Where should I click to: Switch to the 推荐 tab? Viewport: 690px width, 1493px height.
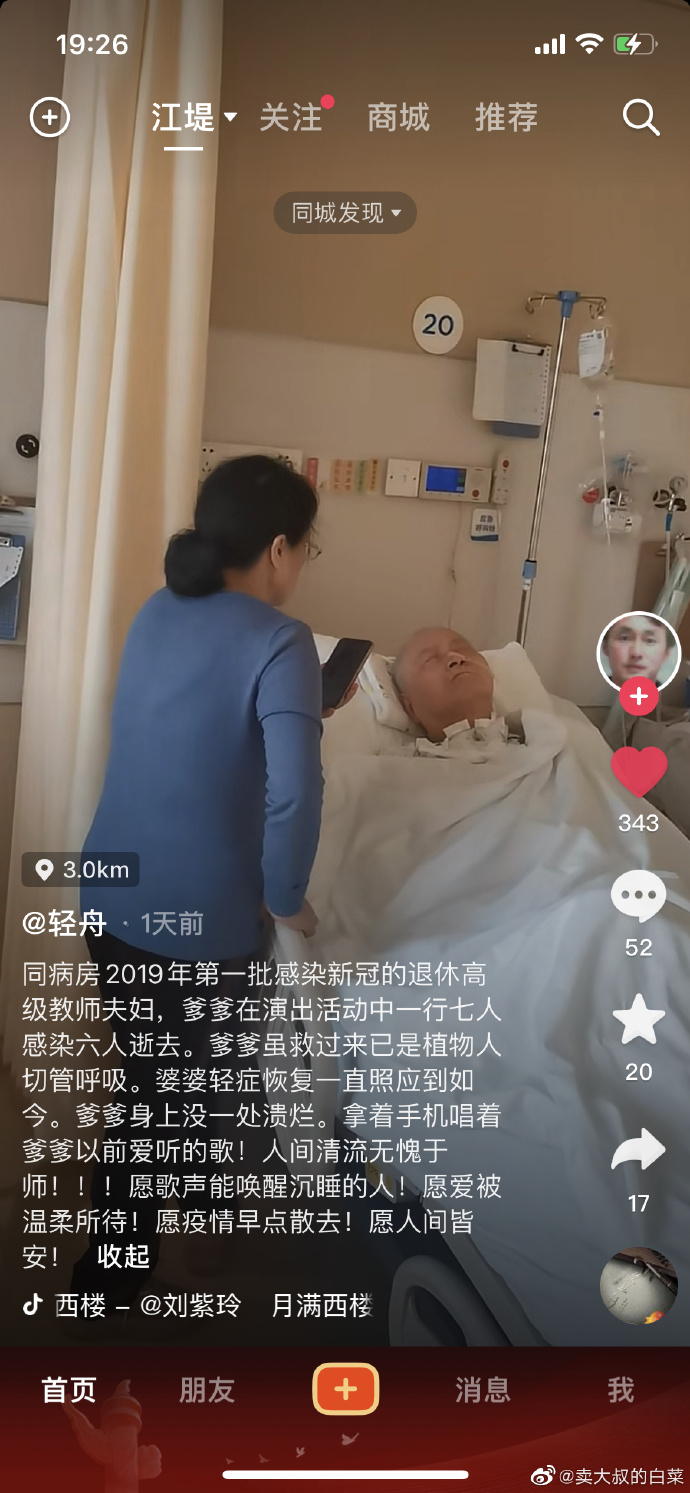[506, 118]
